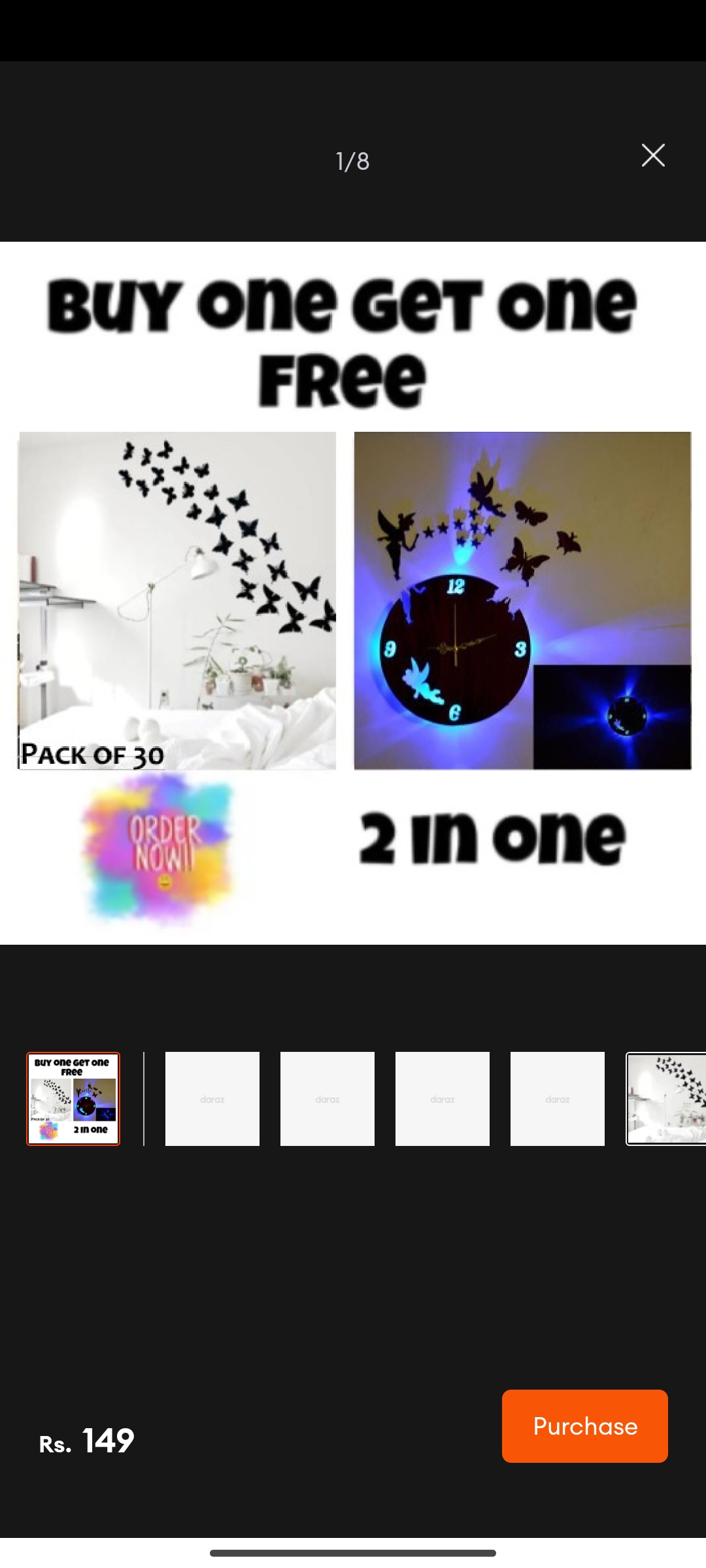Select the first Buy One Get One thumbnail
This screenshot has height=1568, width=706.
[73, 1098]
